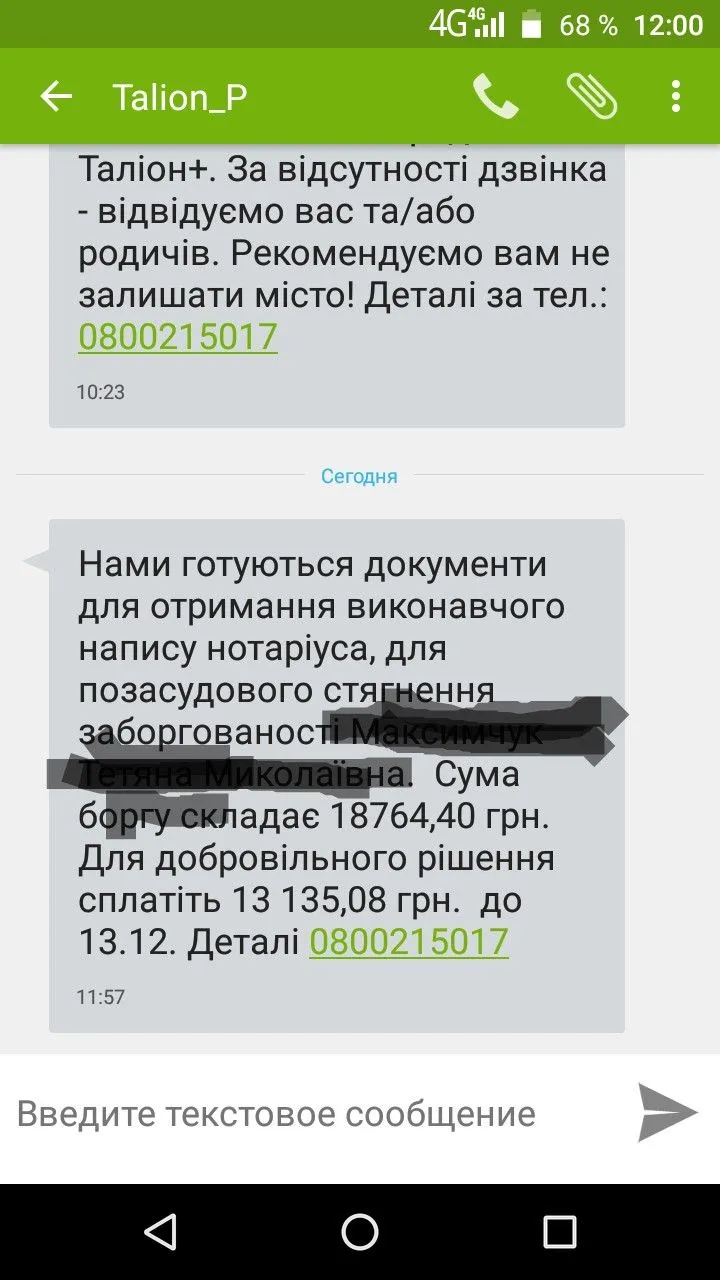Screen dimensions: 720x1280
Task: Open recent apps from the navigation bar
Action: point(559,1232)
